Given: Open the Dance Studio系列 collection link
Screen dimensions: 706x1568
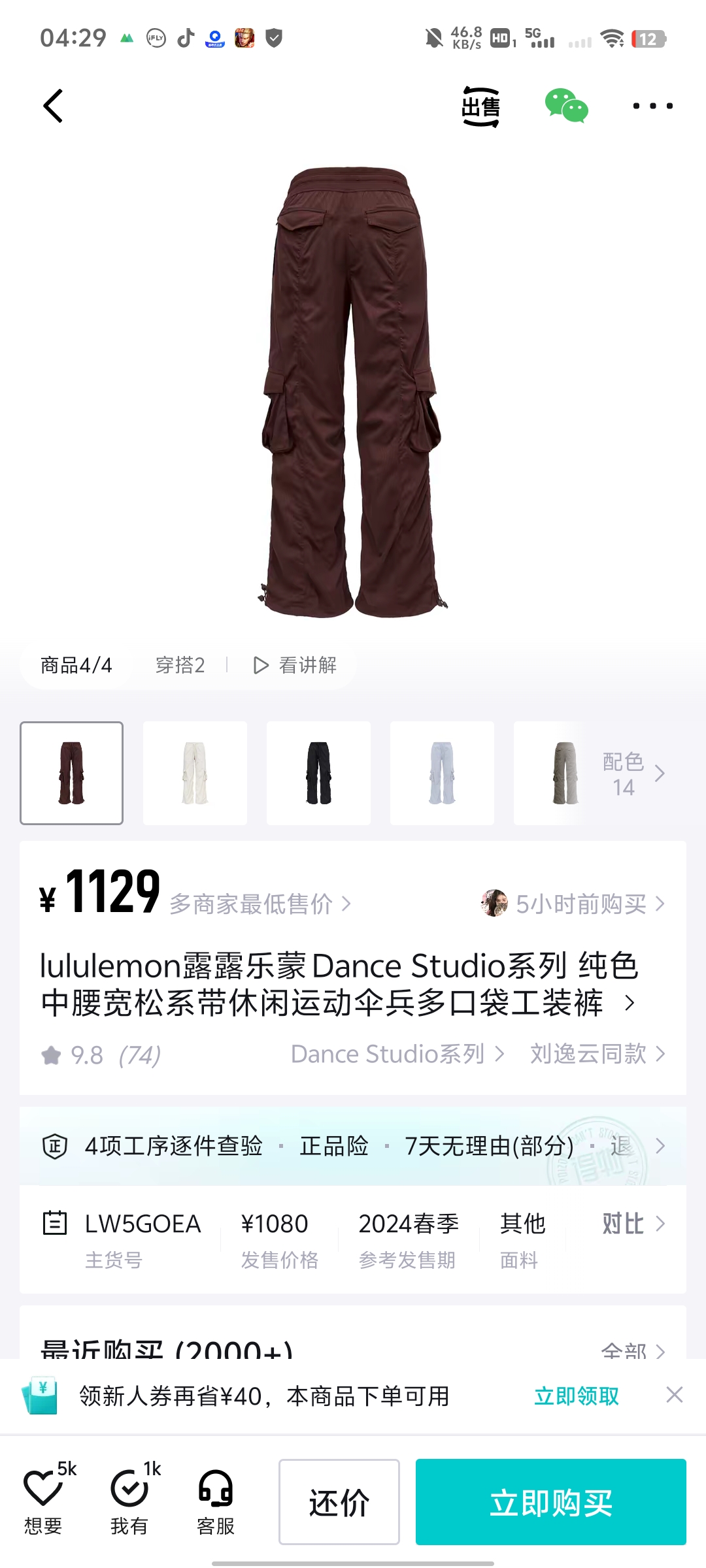Looking at the screenshot, I should point(397,1054).
